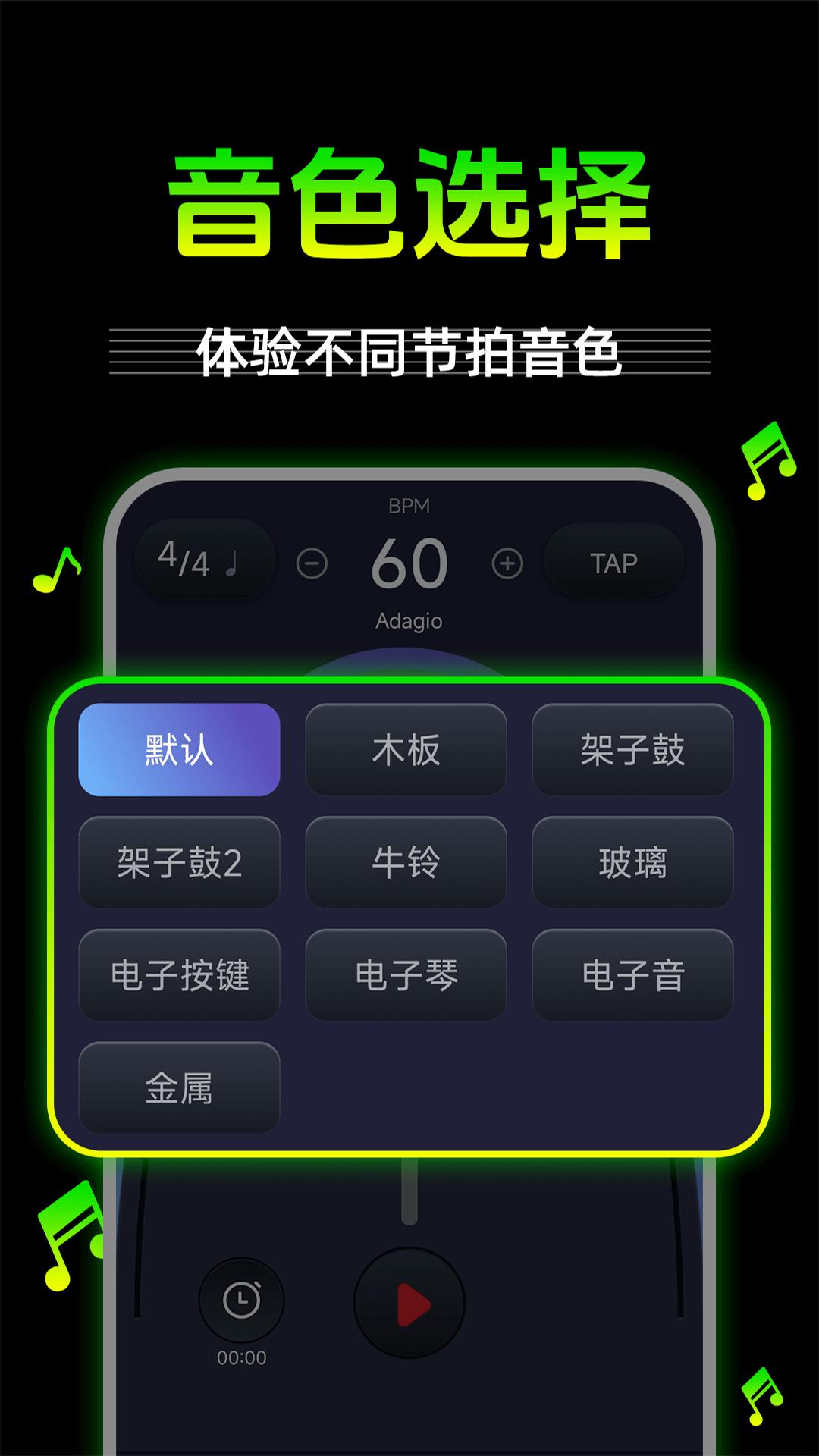Select the 玻璃 glass tone

click(x=633, y=863)
